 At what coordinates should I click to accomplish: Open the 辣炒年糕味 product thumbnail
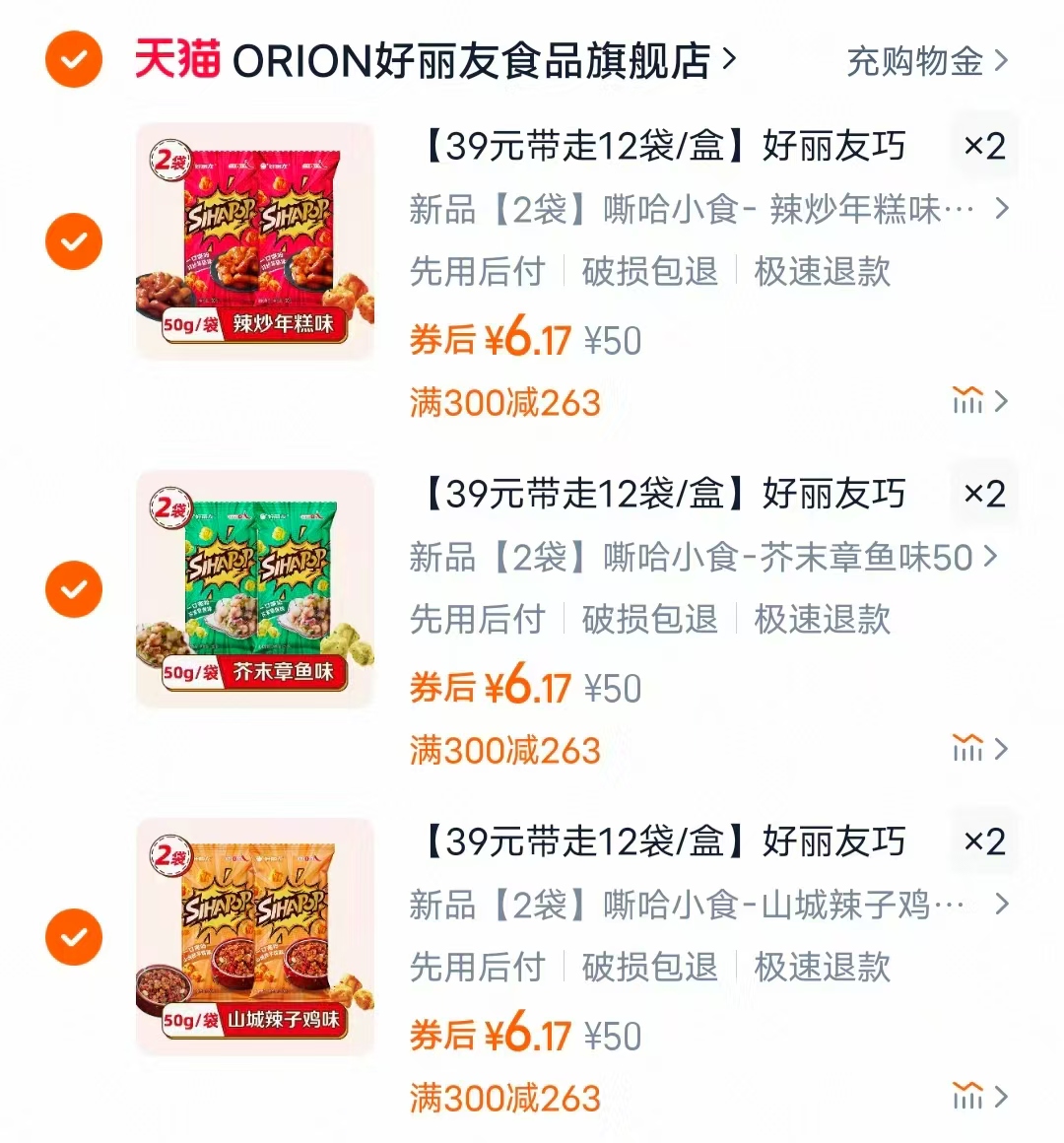(x=254, y=240)
